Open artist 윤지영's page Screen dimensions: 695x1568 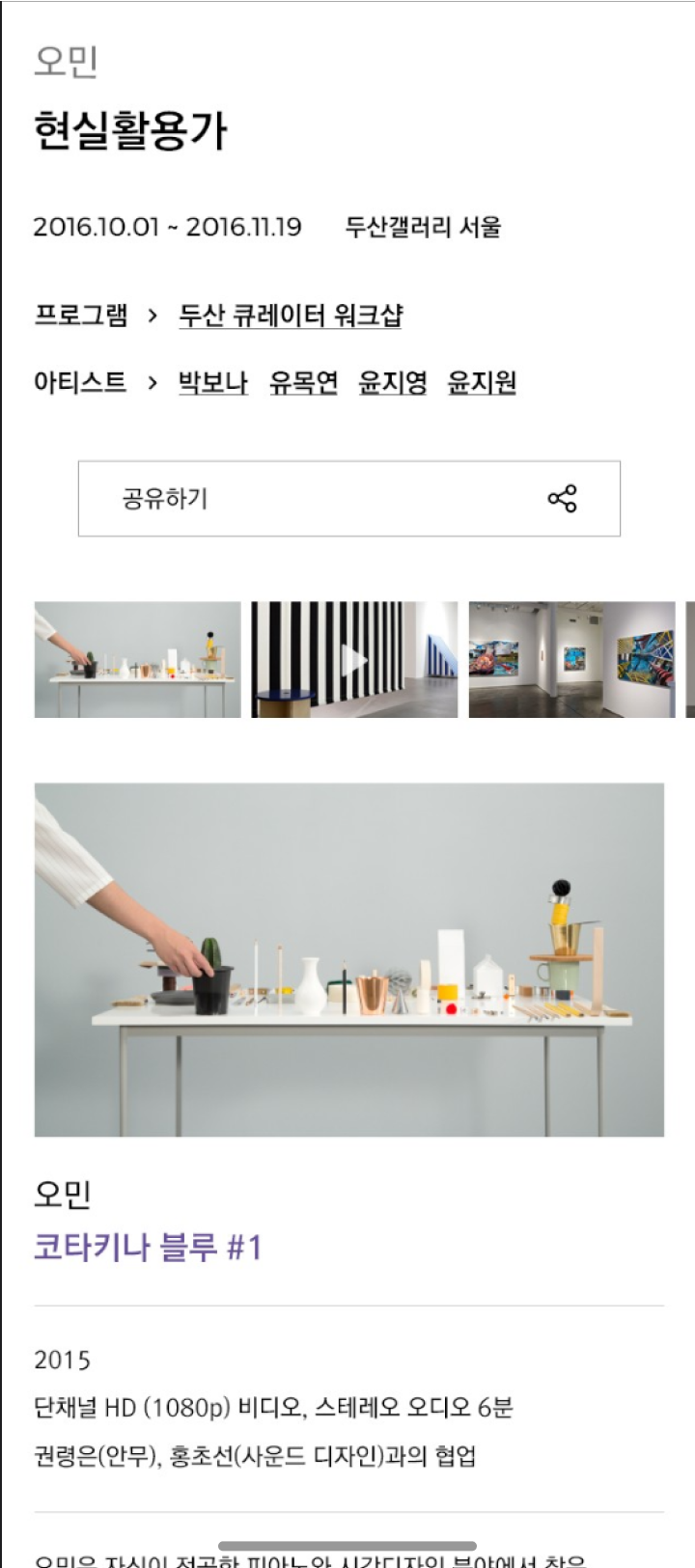pos(393,383)
